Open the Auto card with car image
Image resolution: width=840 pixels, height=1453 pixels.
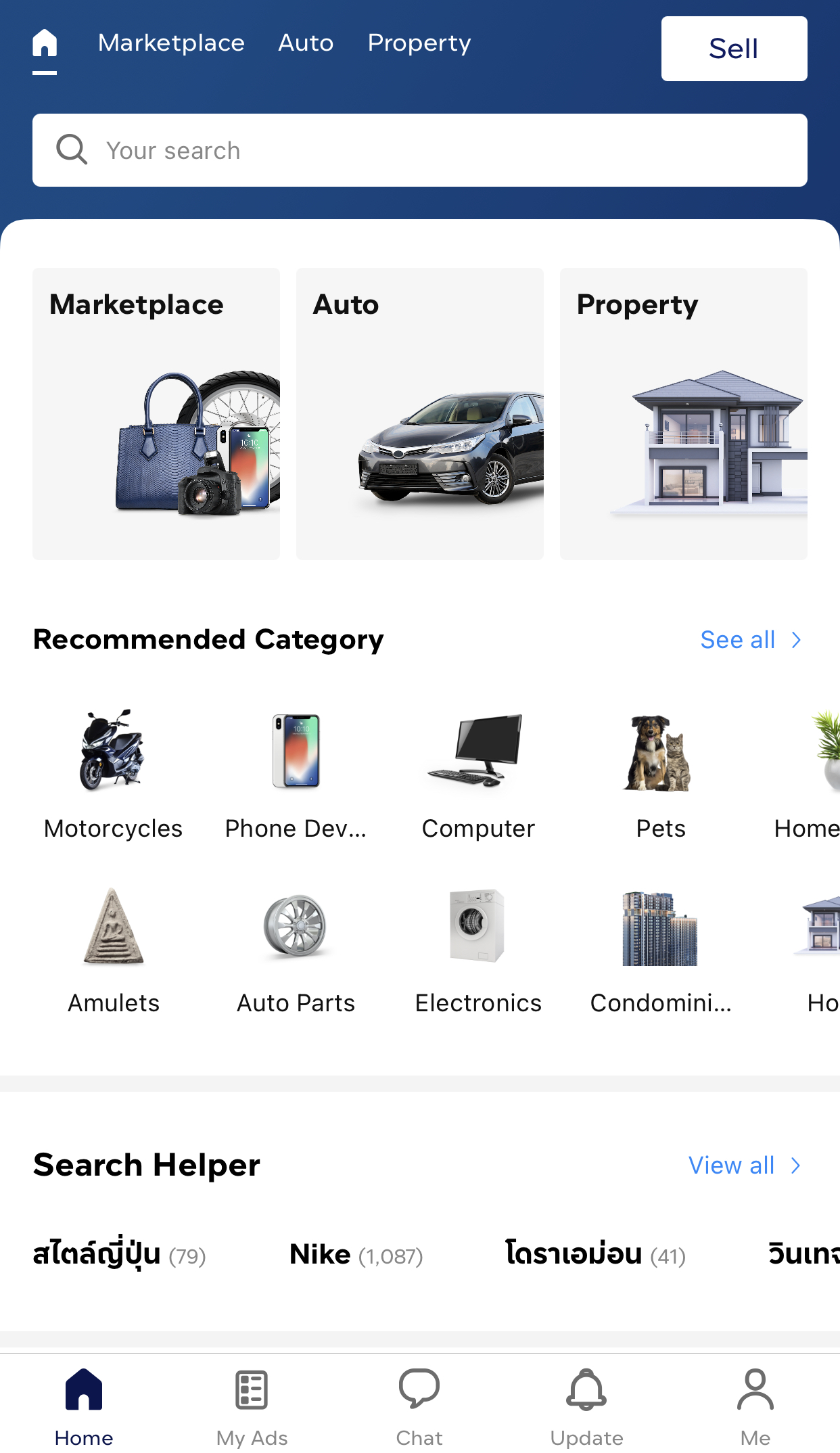(419, 413)
